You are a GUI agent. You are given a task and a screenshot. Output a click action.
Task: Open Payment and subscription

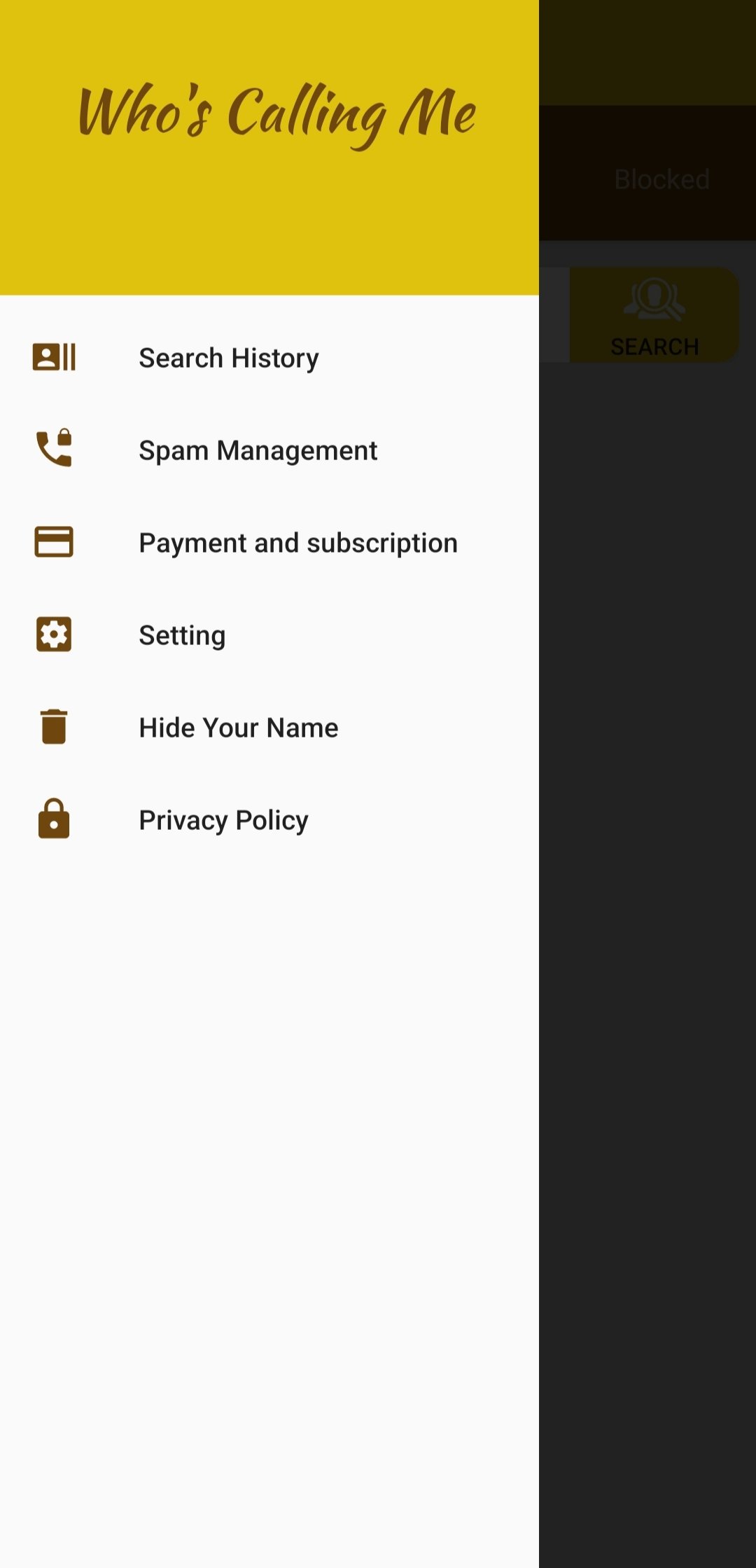(269, 543)
